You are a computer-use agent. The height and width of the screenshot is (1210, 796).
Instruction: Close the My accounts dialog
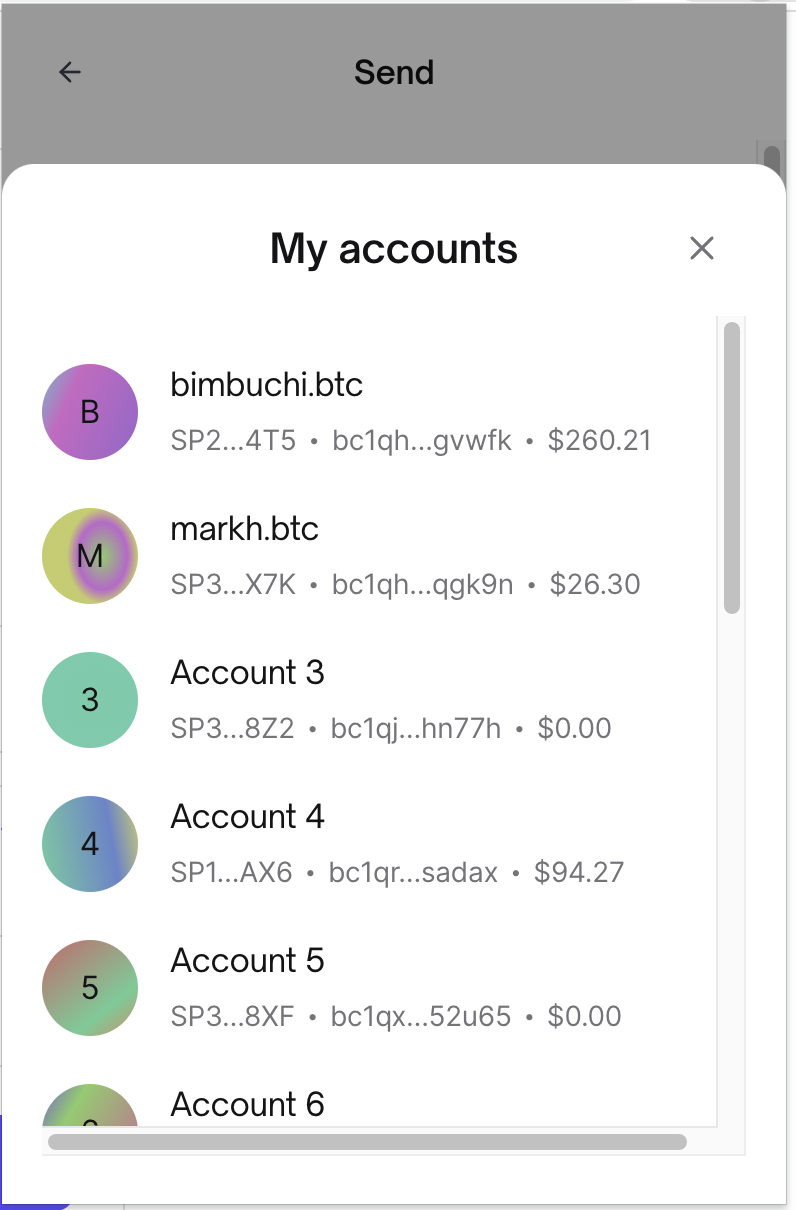[x=702, y=249]
